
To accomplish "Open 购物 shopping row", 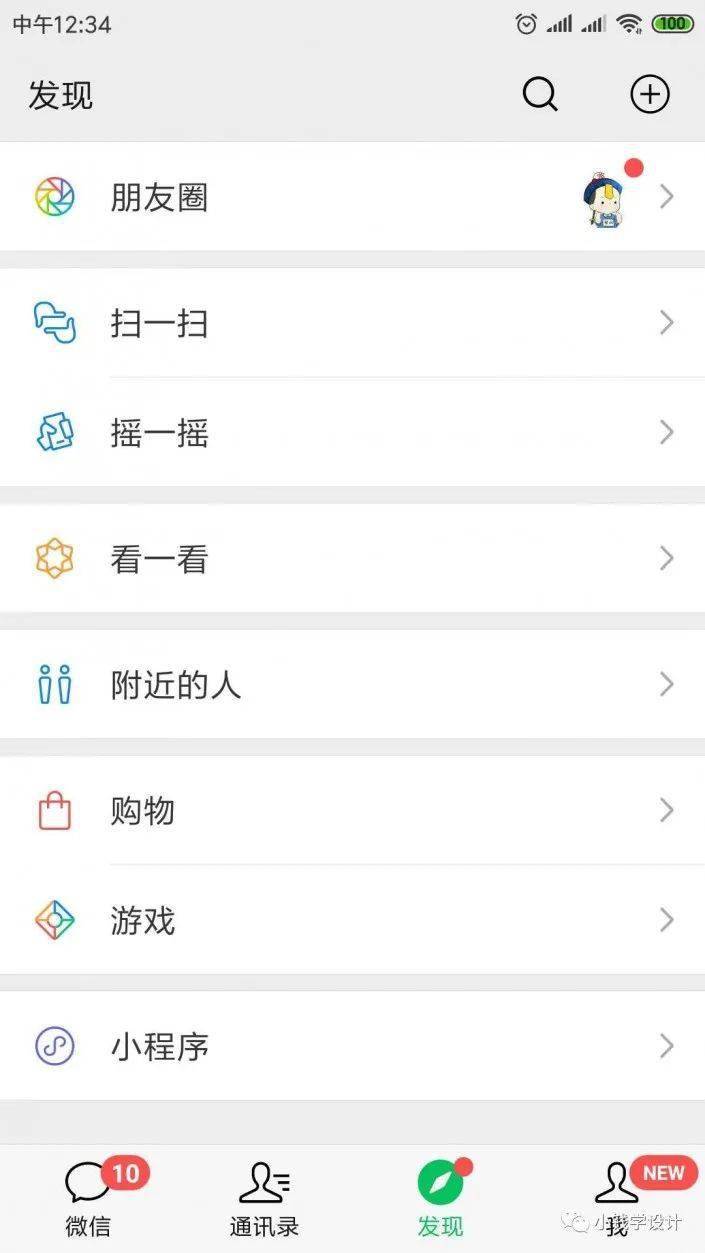I will point(352,810).
